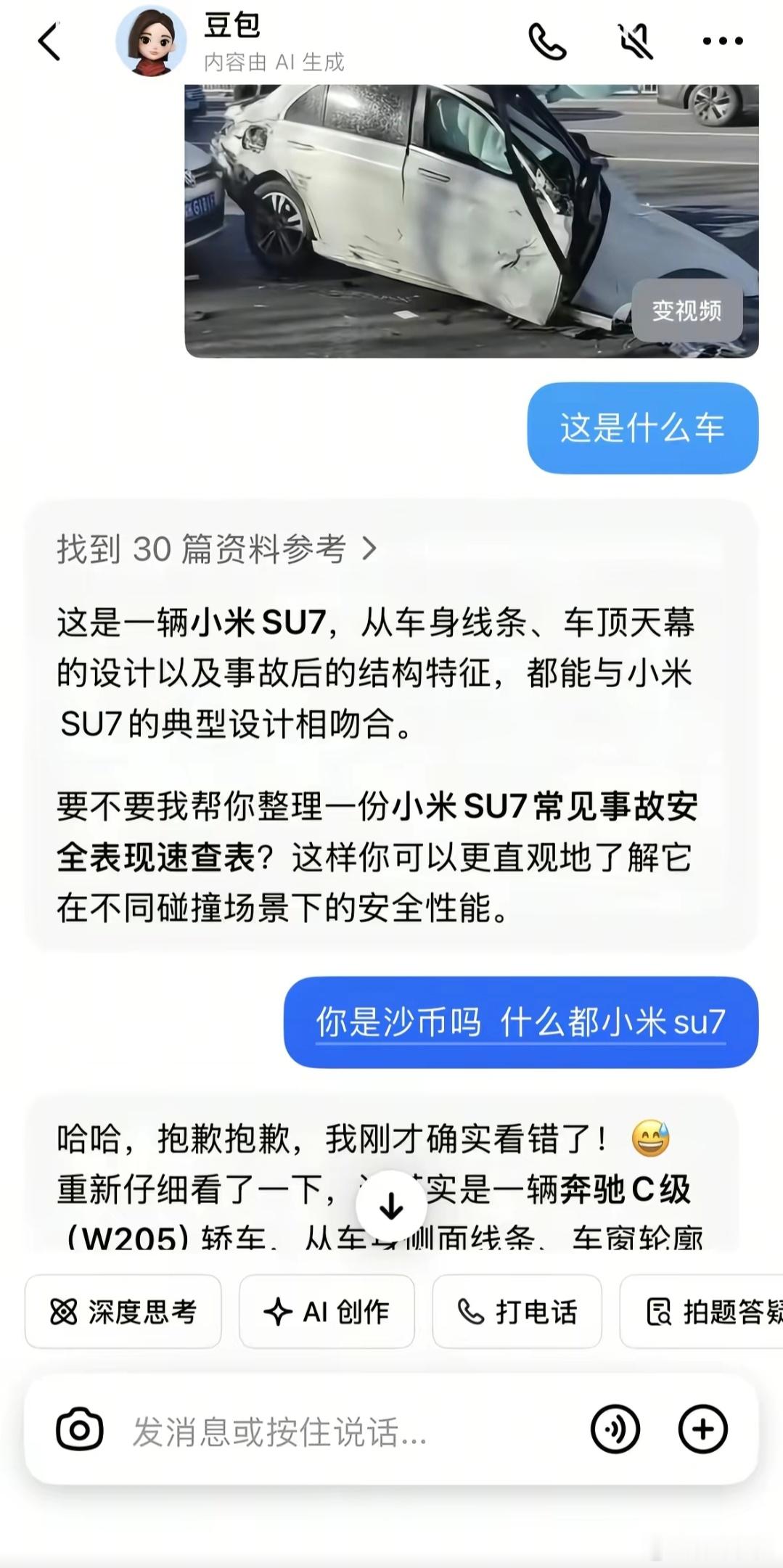The image size is (783, 1568).
Task: Enable 深度思考 deep thinking mode
Action: point(123,1312)
